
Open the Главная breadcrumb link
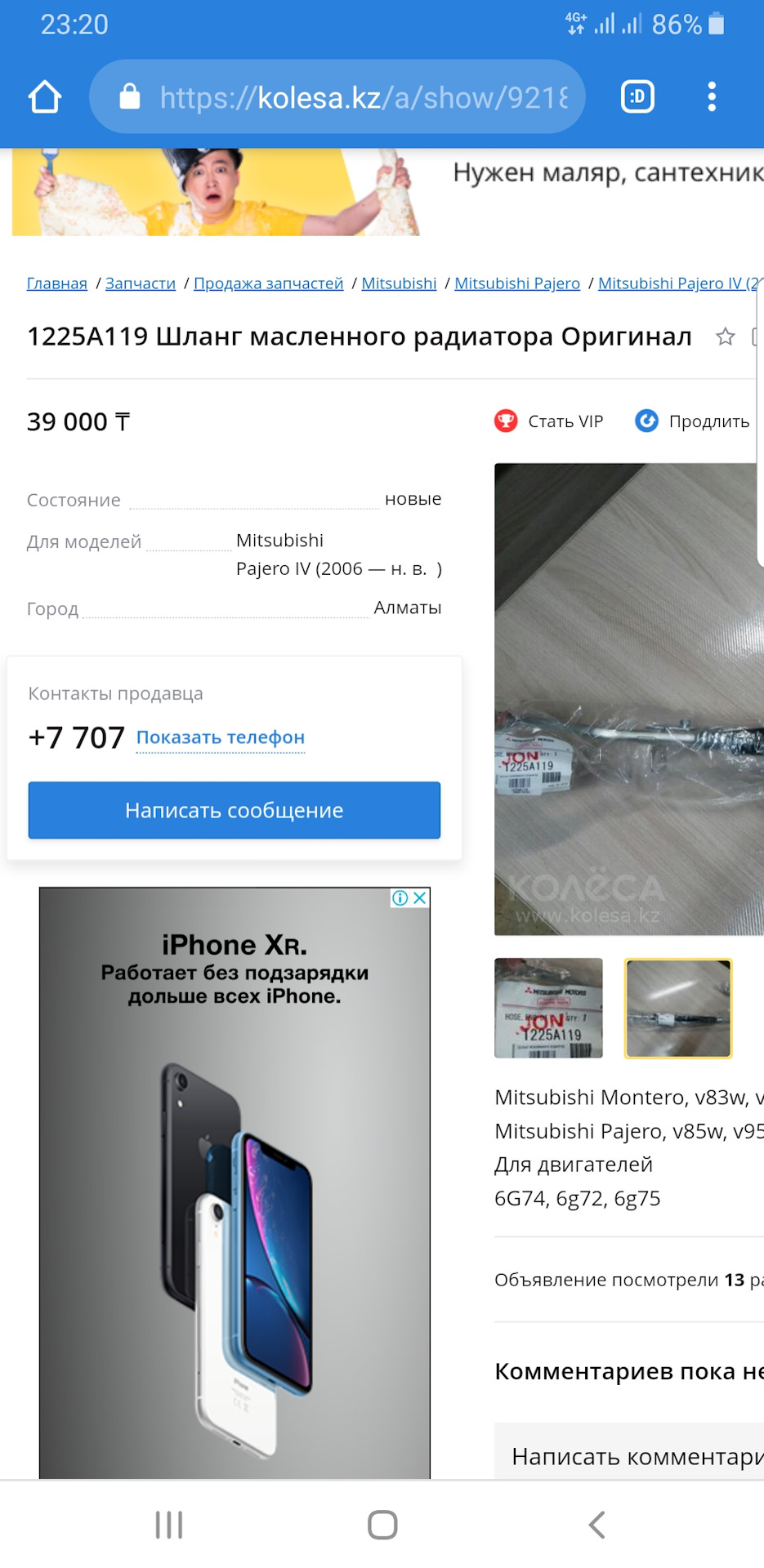tap(56, 283)
